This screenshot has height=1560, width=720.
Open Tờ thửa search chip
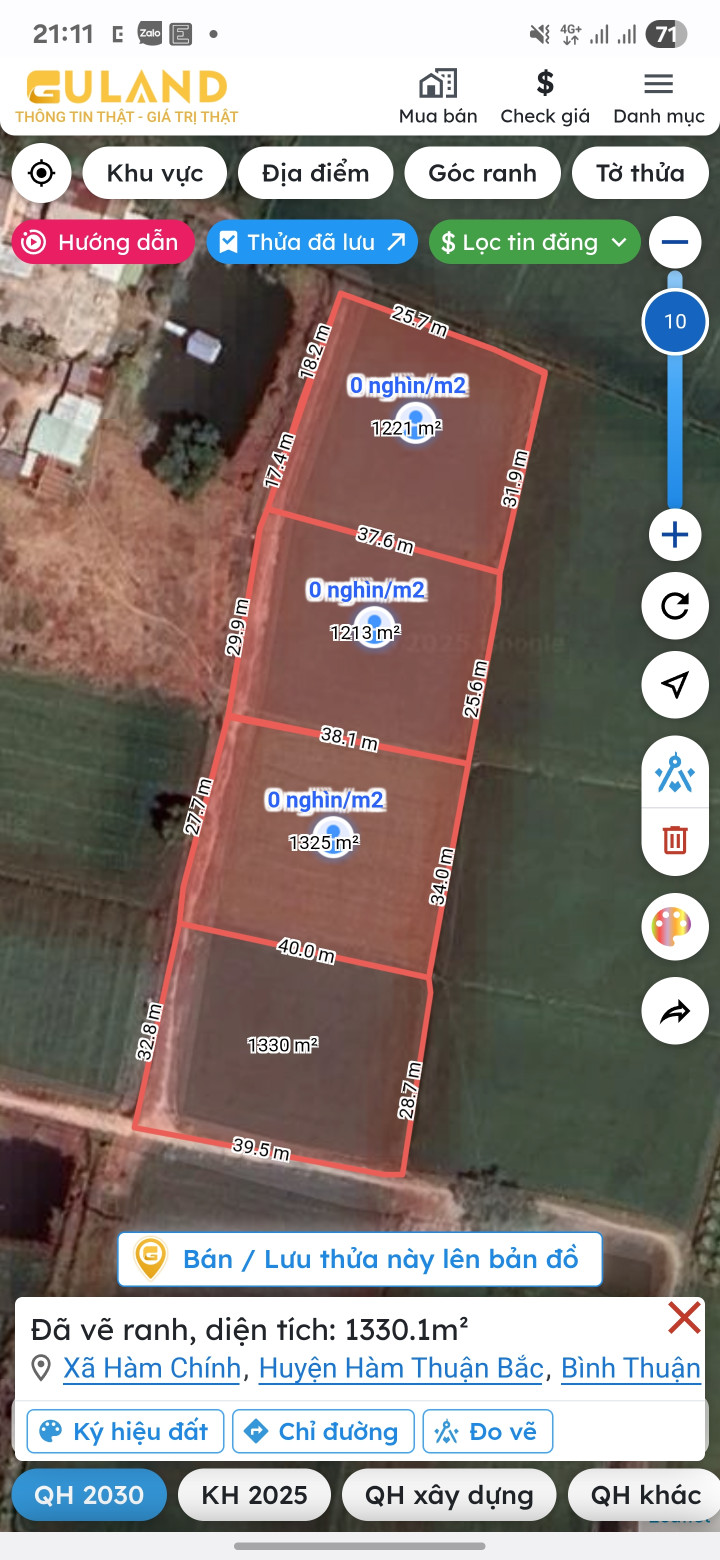(x=640, y=173)
